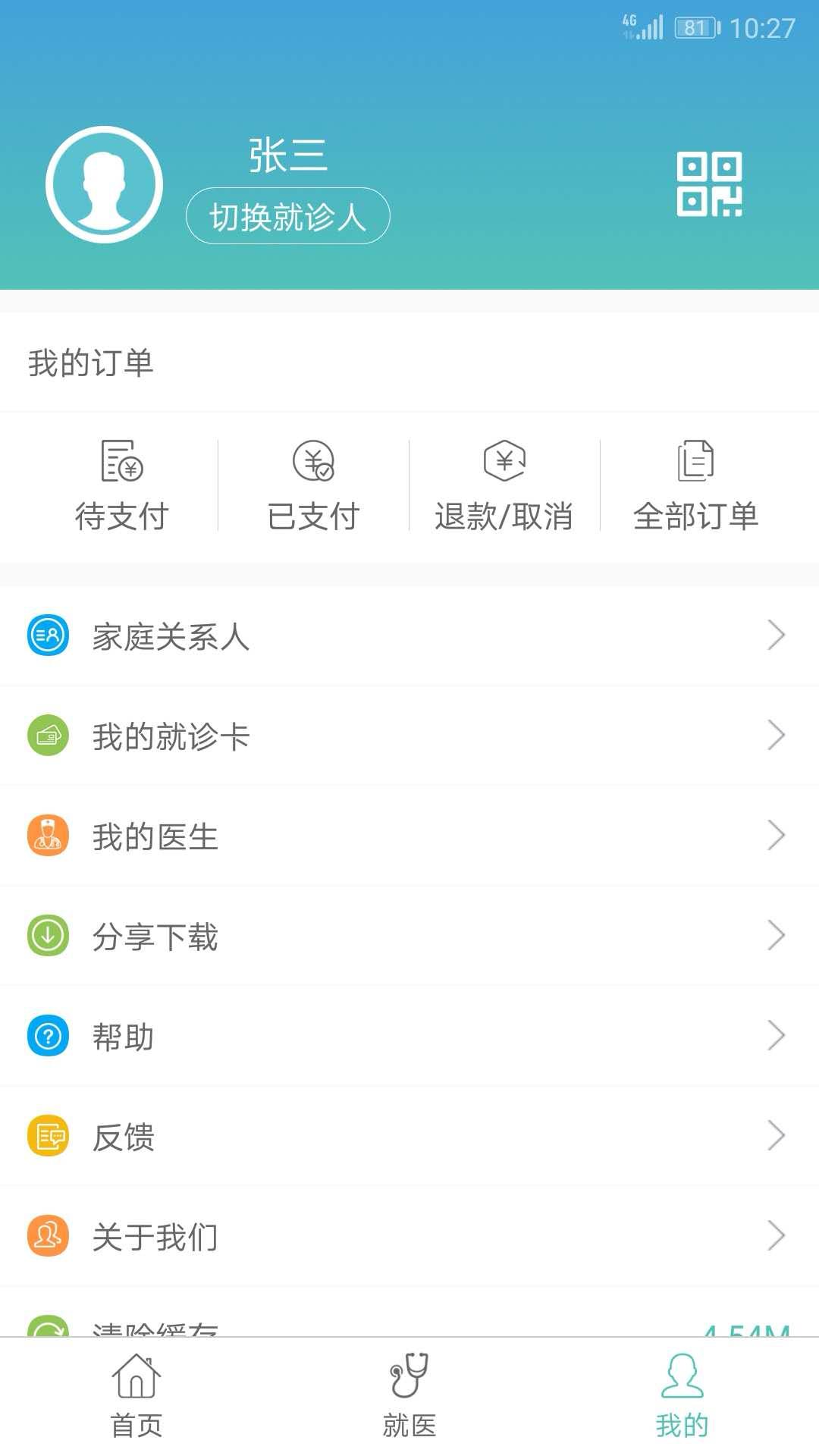Click the 分享下载 download icon
Image resolution: width=819 pixels, height=1456 pixels.
coord(47,936)
